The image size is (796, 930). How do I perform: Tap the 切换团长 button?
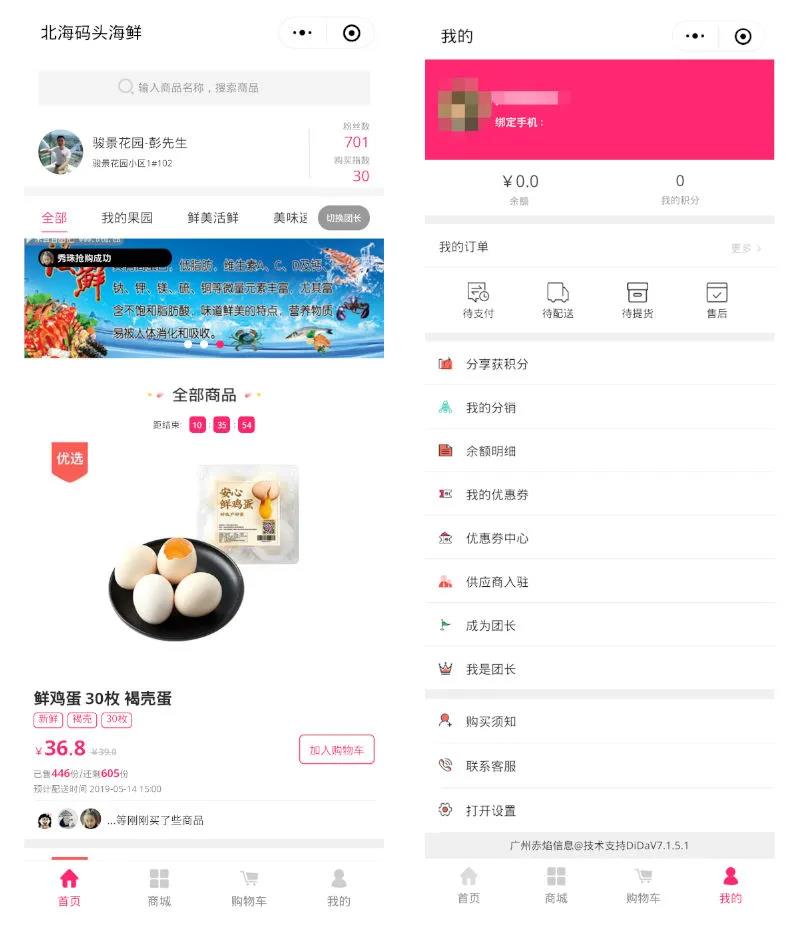coord(344,218)
